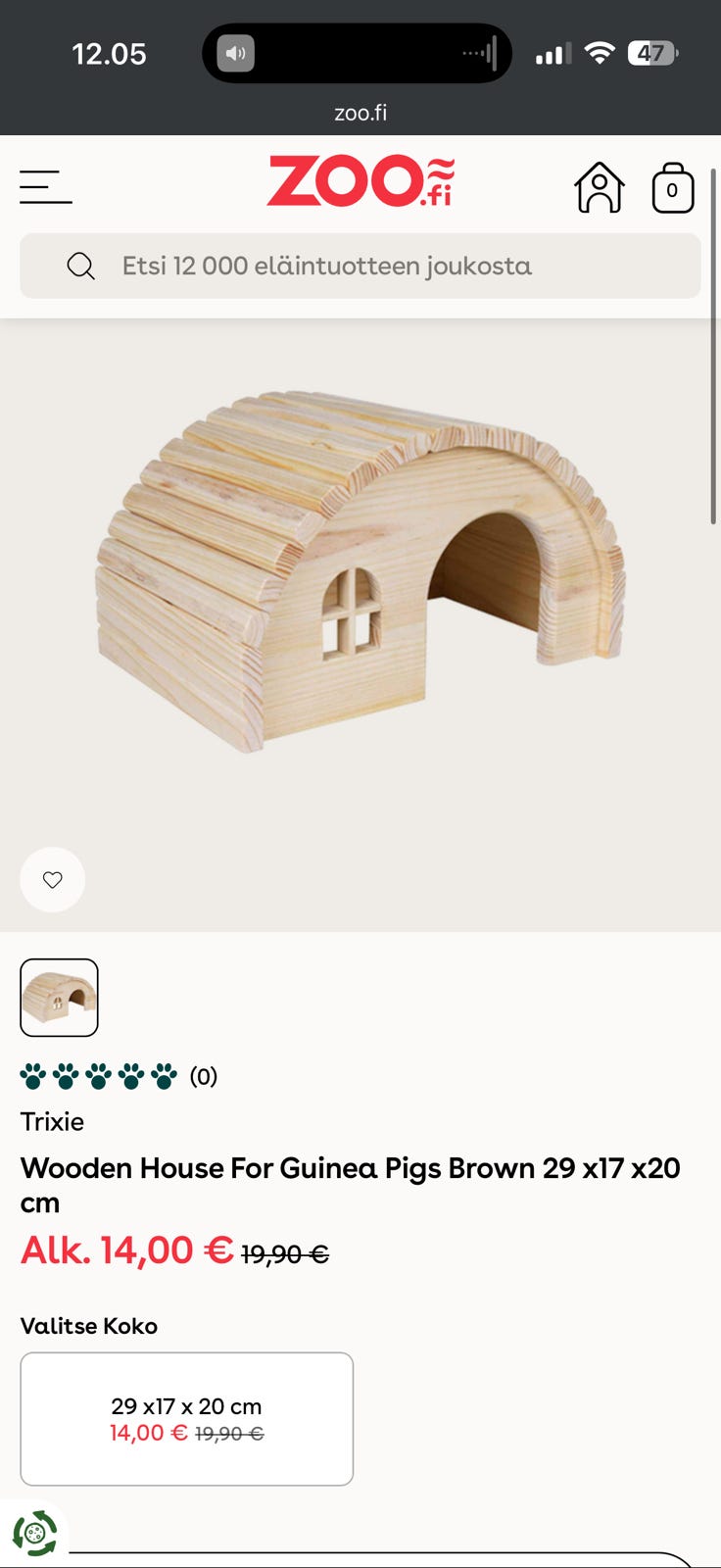The width and height of the screenshot is (721, 1568).
Task: Select the wooden house thumbnail image
Action: (60, 998)
